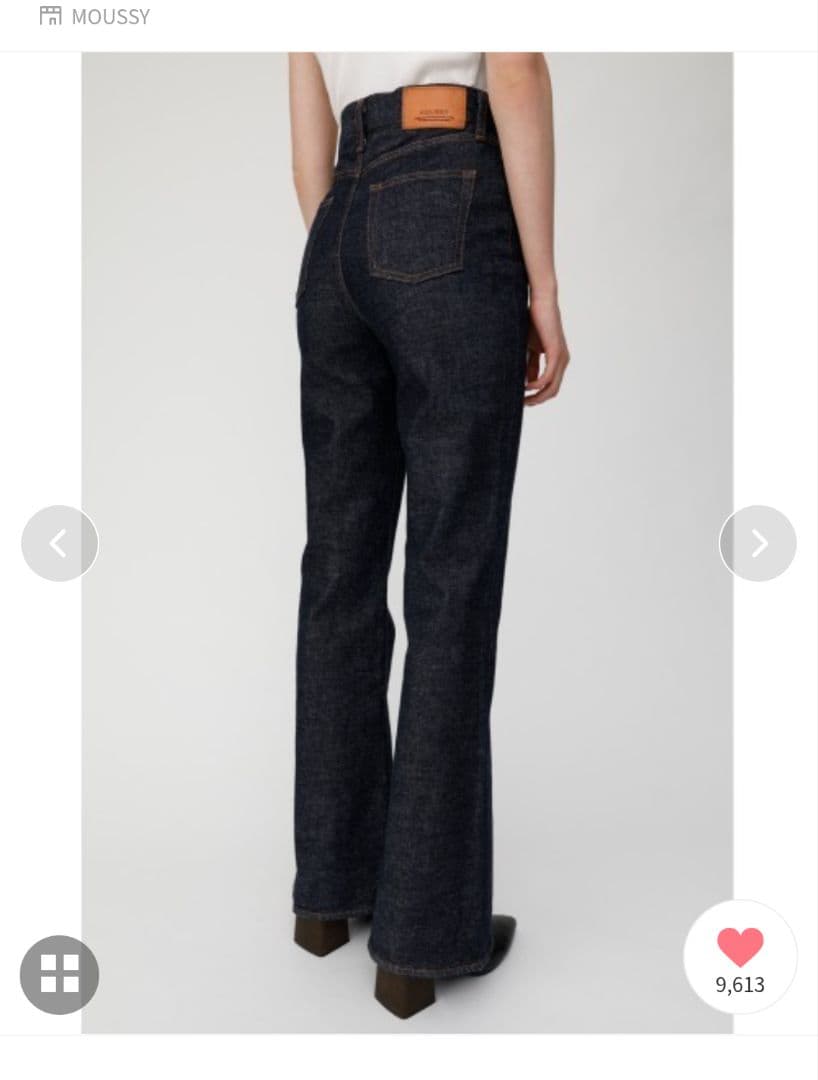Show the next product image

[758, 543]
